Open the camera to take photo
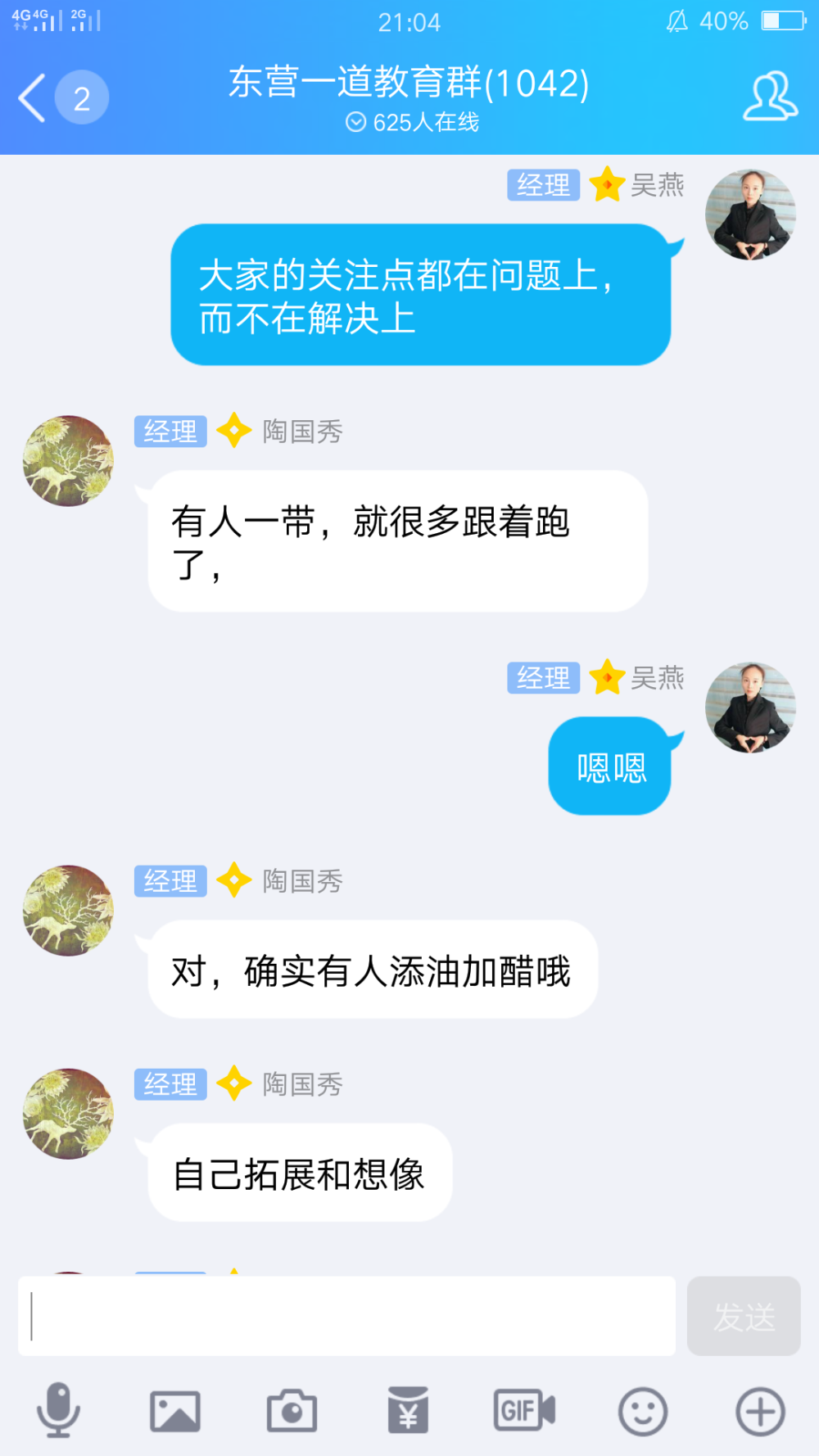Viewport: 819px width, 1456px height. click(292, 1410)
